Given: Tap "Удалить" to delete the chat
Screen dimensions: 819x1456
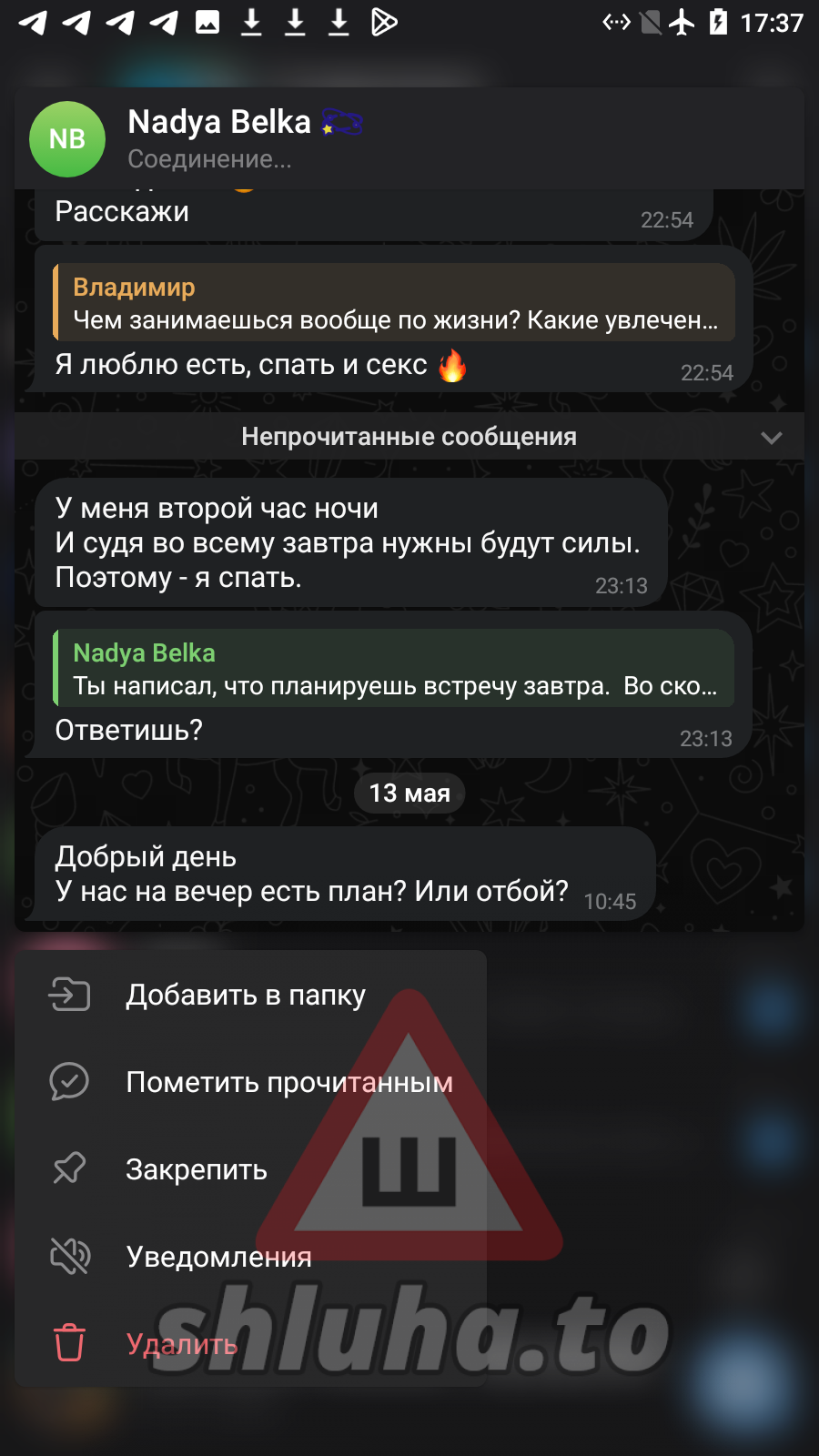Looking at the screenshot, I should point(181,1344).
